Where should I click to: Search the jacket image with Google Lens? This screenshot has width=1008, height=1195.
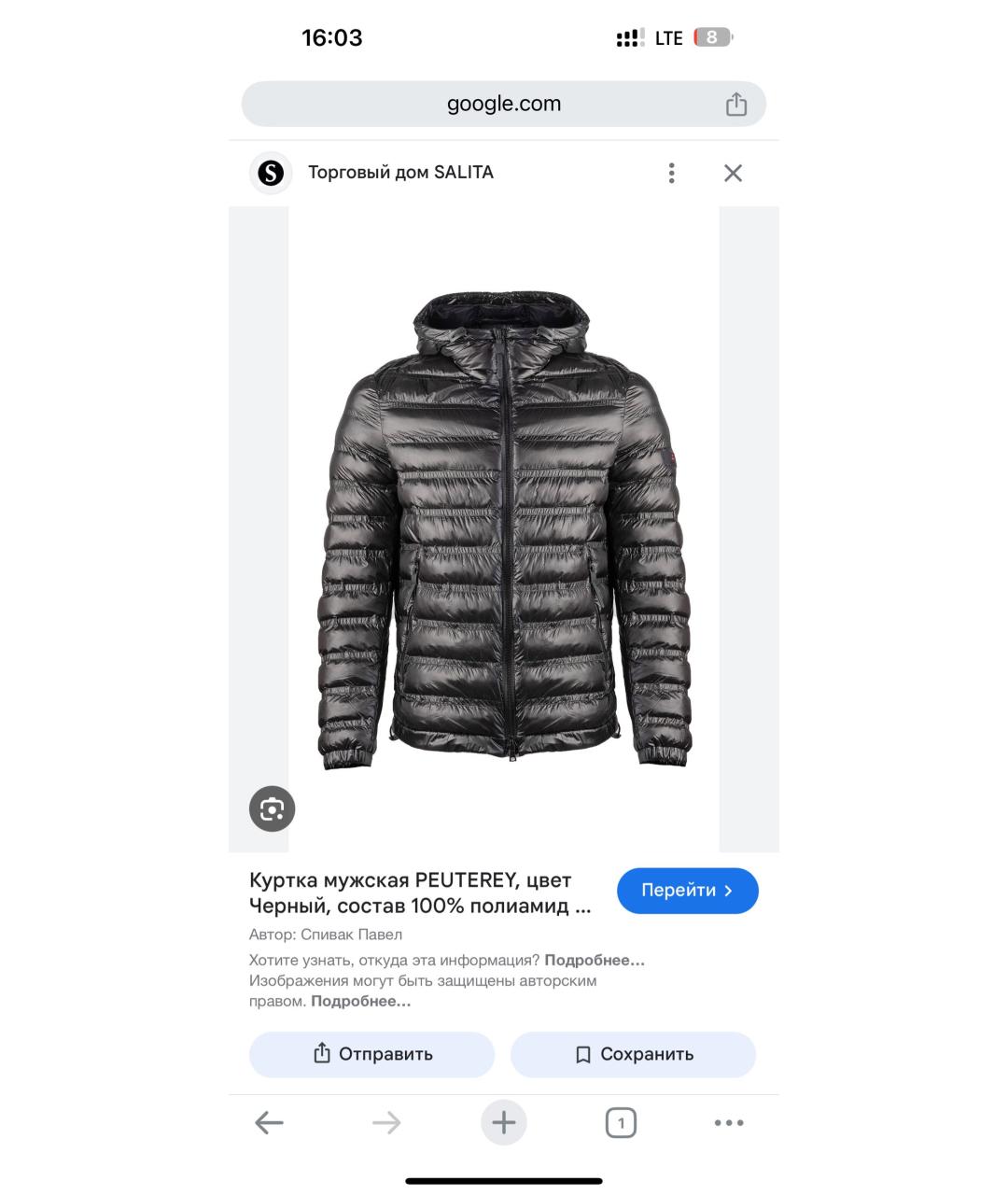coord(272,808)
